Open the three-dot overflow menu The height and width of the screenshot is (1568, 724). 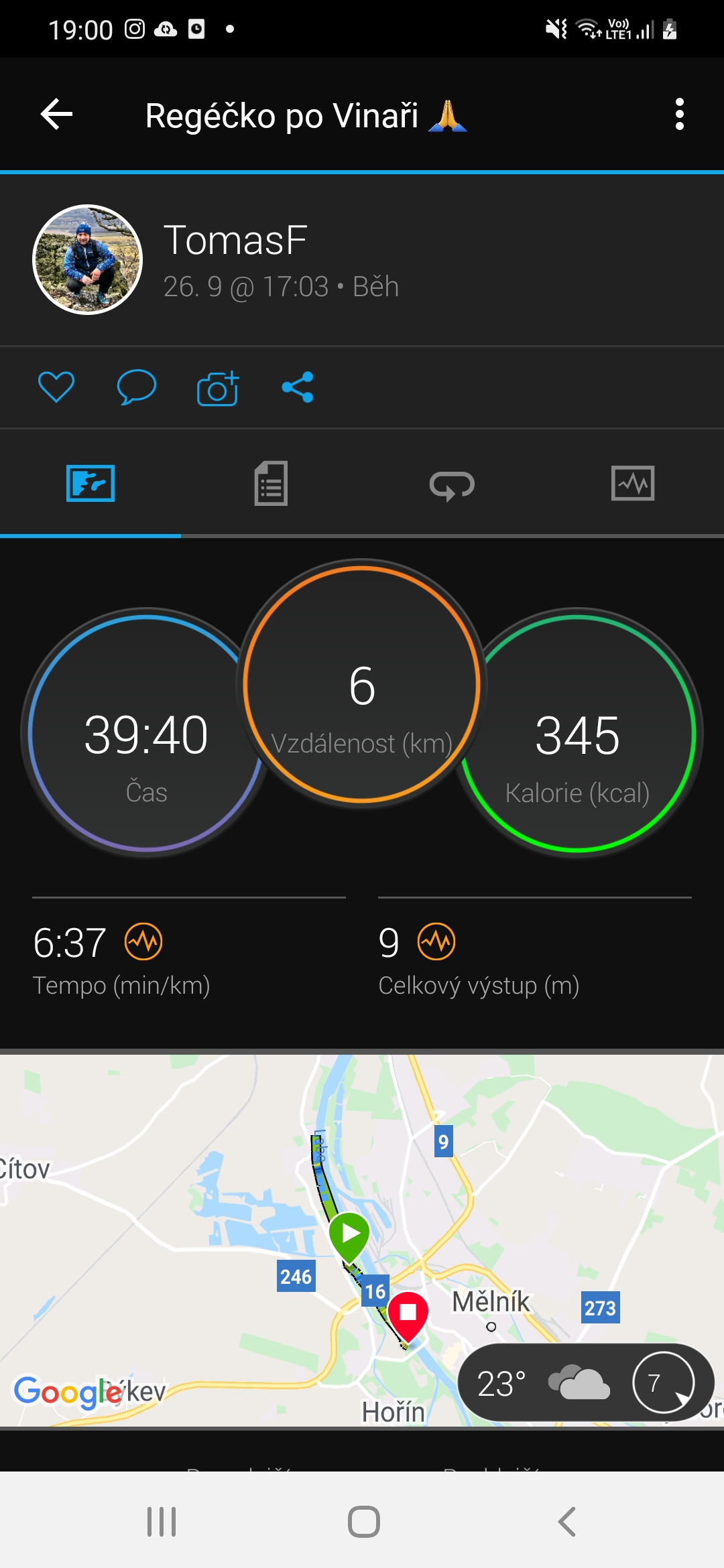tap(679, 115)
